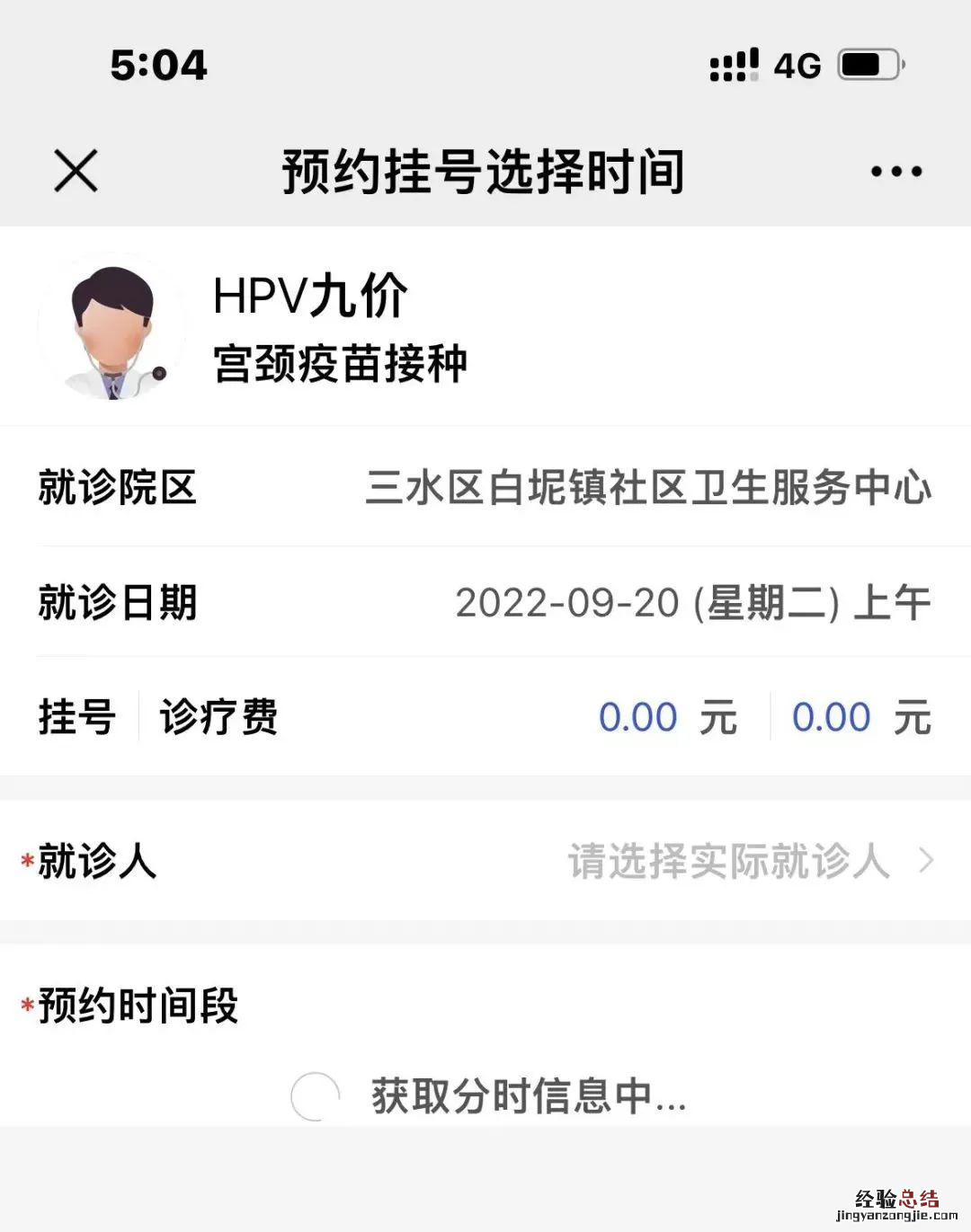
Task: Open the three-dot overflow menu
Action: tap(895, 171)
